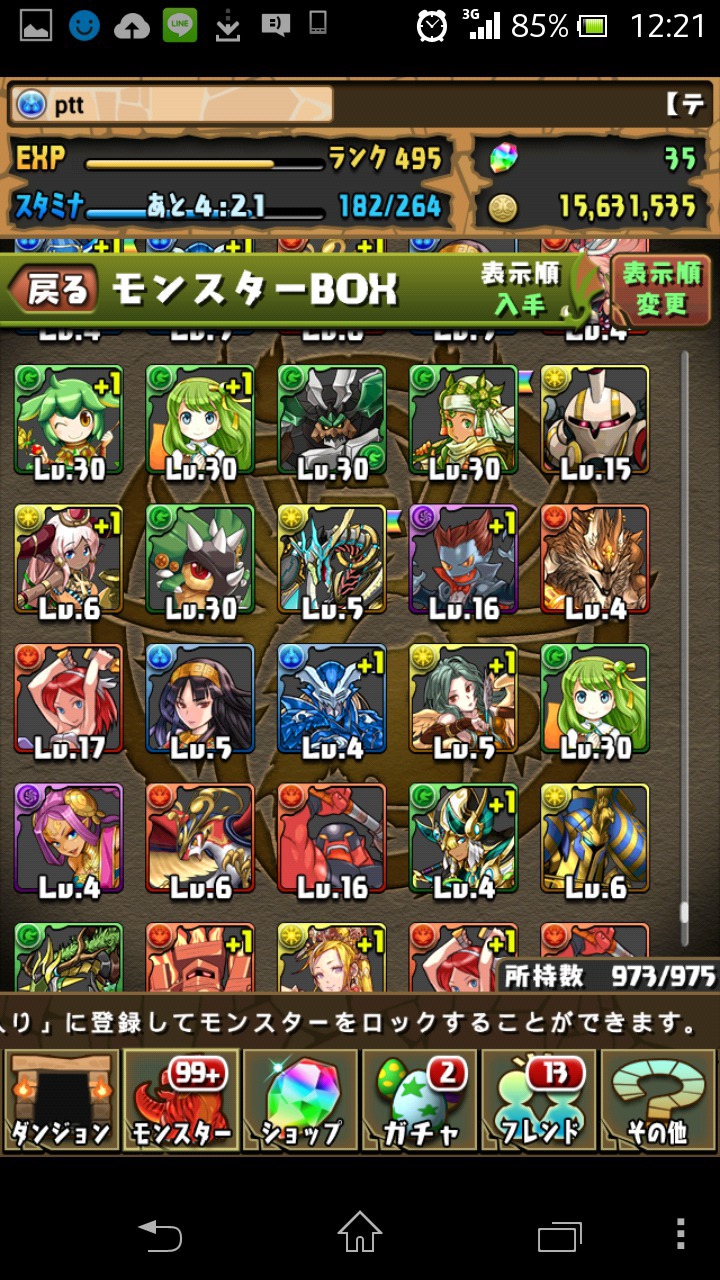
Task: Go to the Android home screen
Action: tap(360, 1233)
